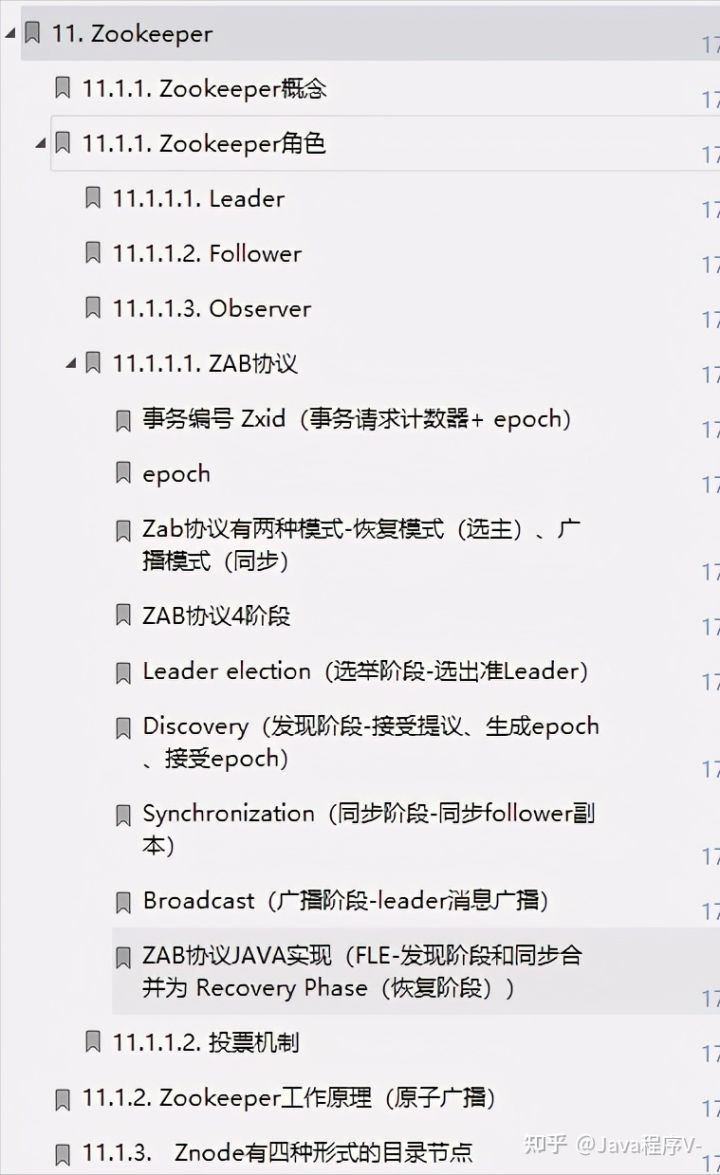
Task: Open the Discovery 发现阶段 bookmark
Action: click(x=370, y=741)
